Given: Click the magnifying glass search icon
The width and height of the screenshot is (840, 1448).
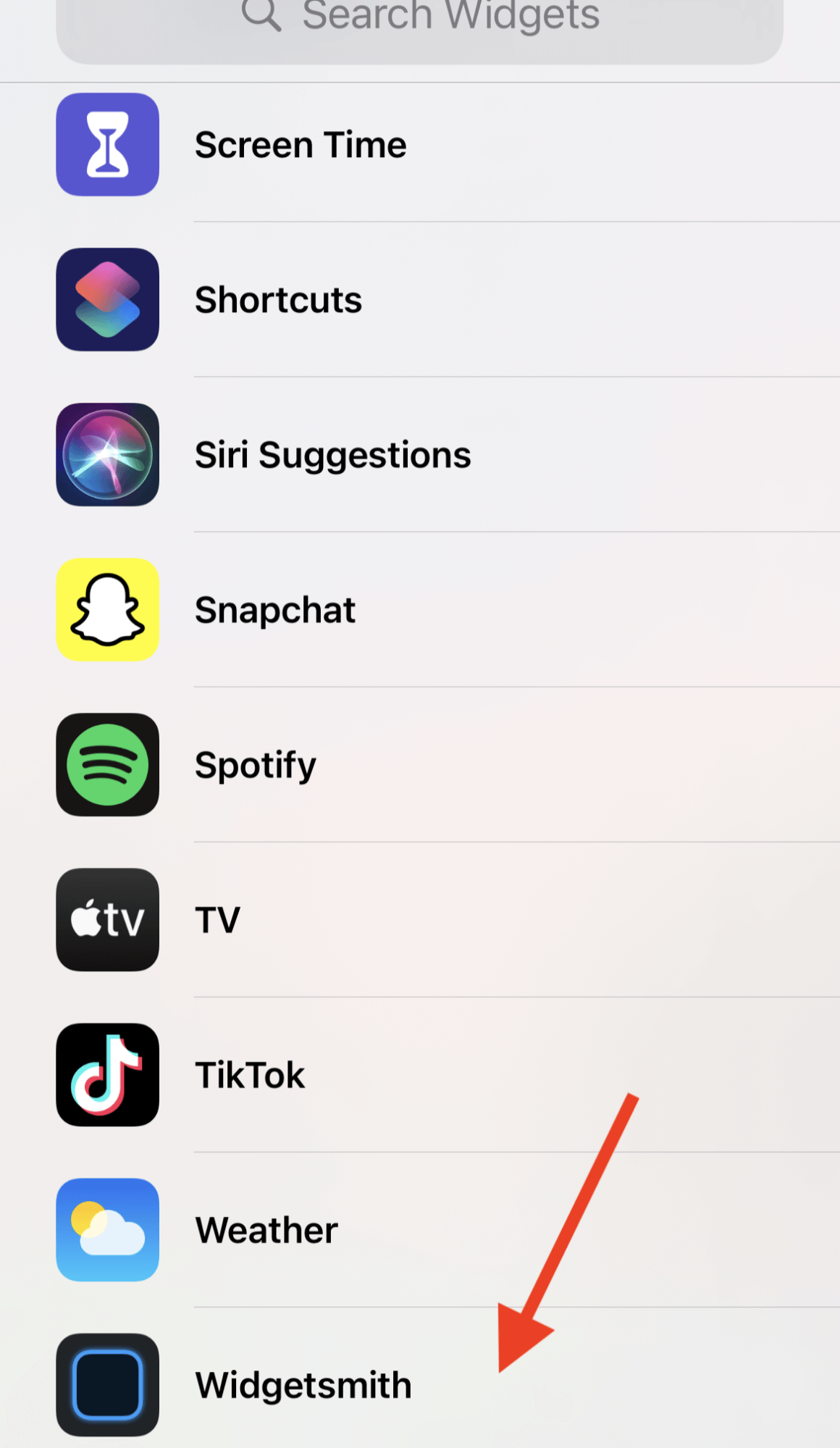Looking at the screenshot, I should pos(262,16).
